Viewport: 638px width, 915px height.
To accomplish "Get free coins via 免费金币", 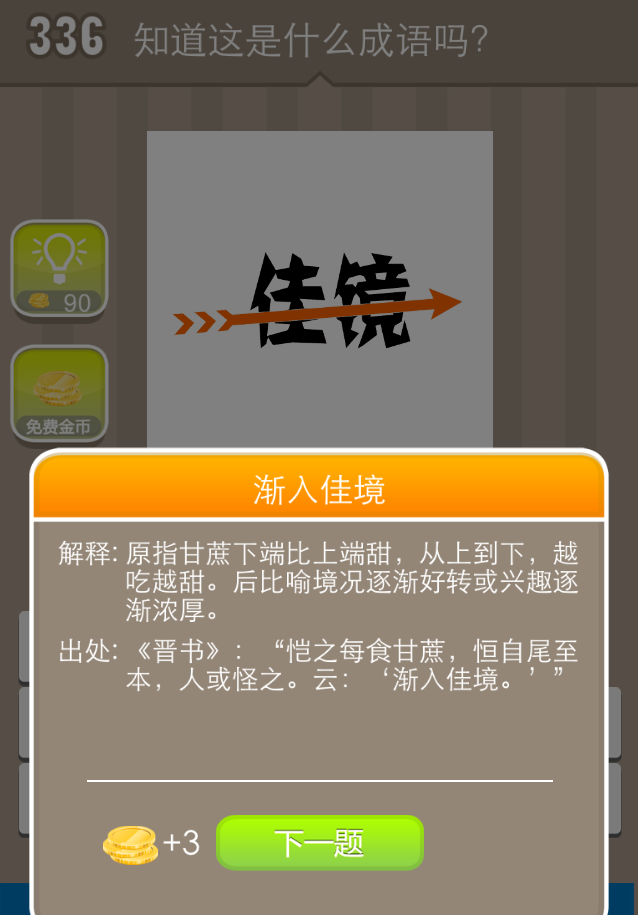I will [59, 394].
